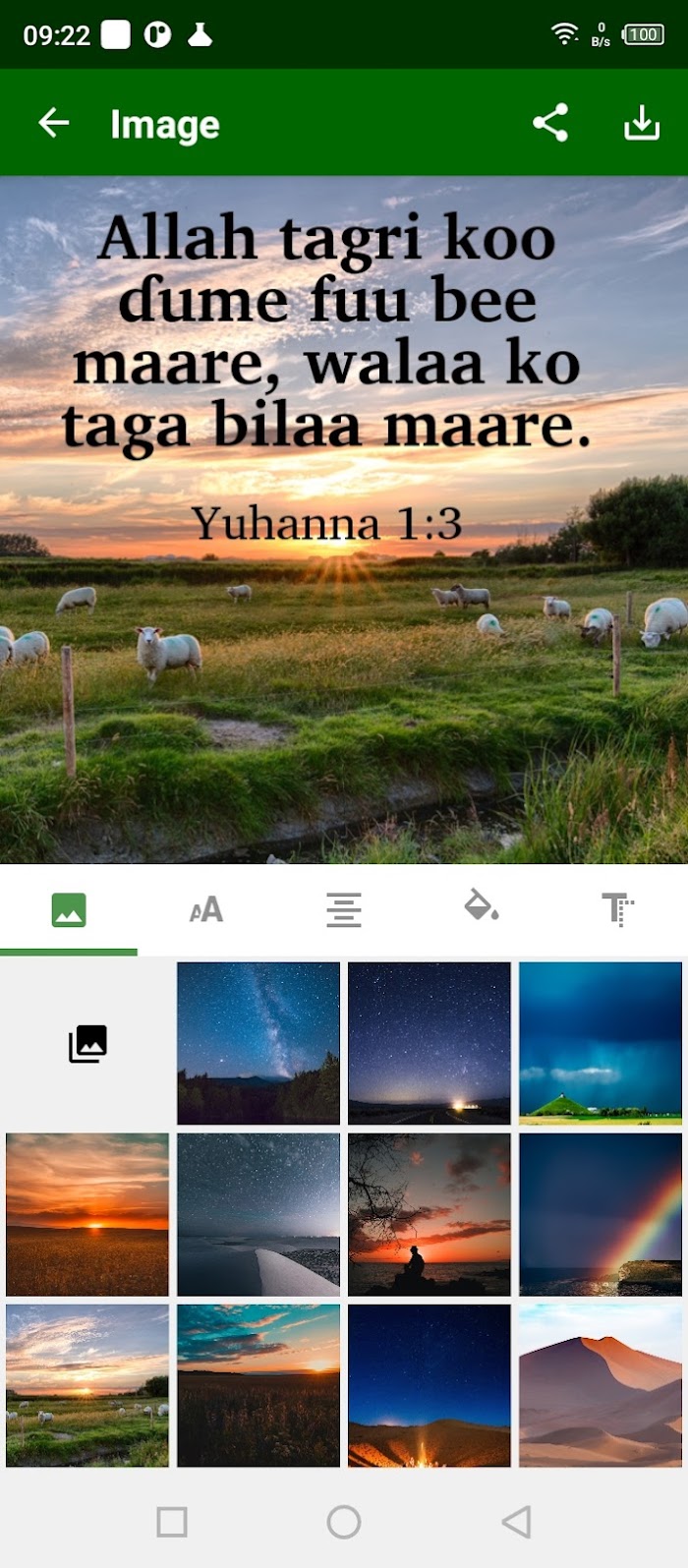Open the color fill tab
The width and height of the screenshot is (688, 1568).
[x=482, y=910]
